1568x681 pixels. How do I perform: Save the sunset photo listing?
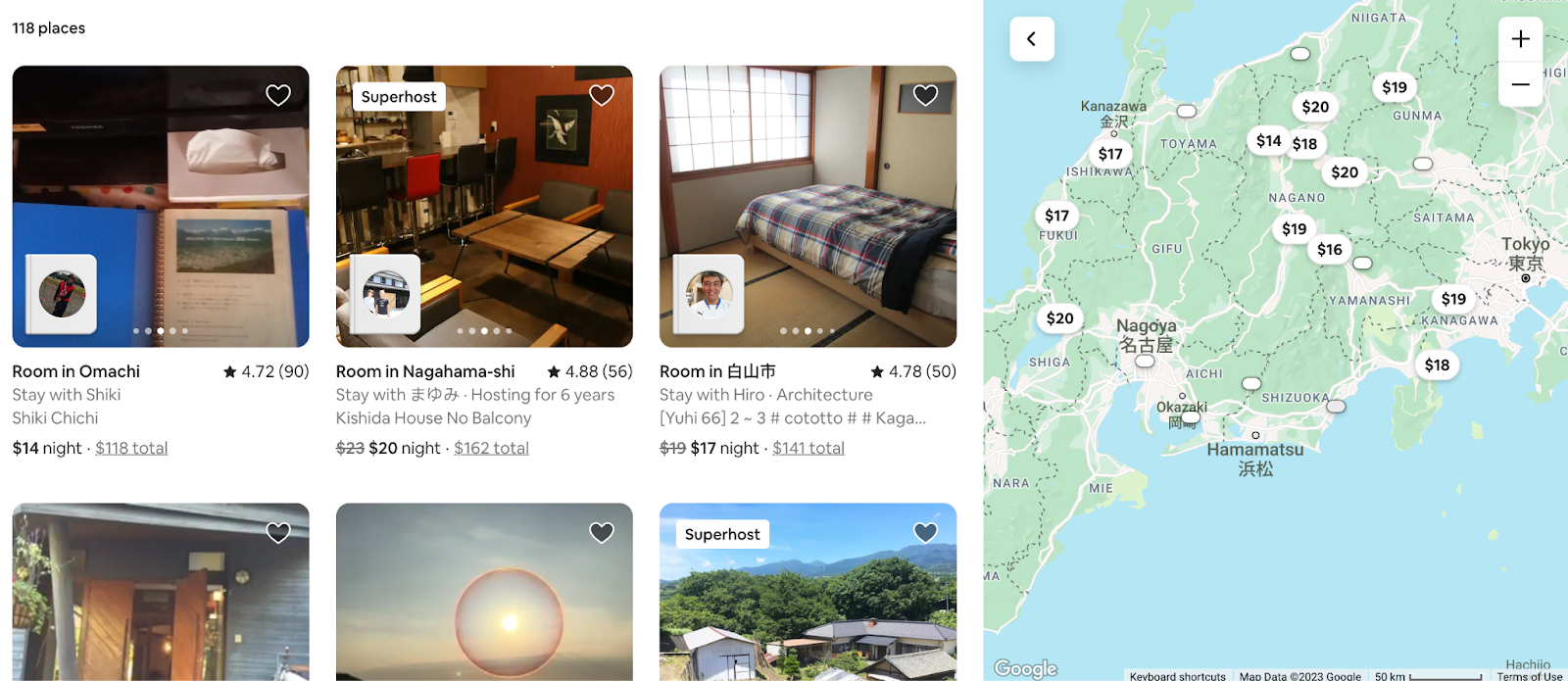click(602, 532)
